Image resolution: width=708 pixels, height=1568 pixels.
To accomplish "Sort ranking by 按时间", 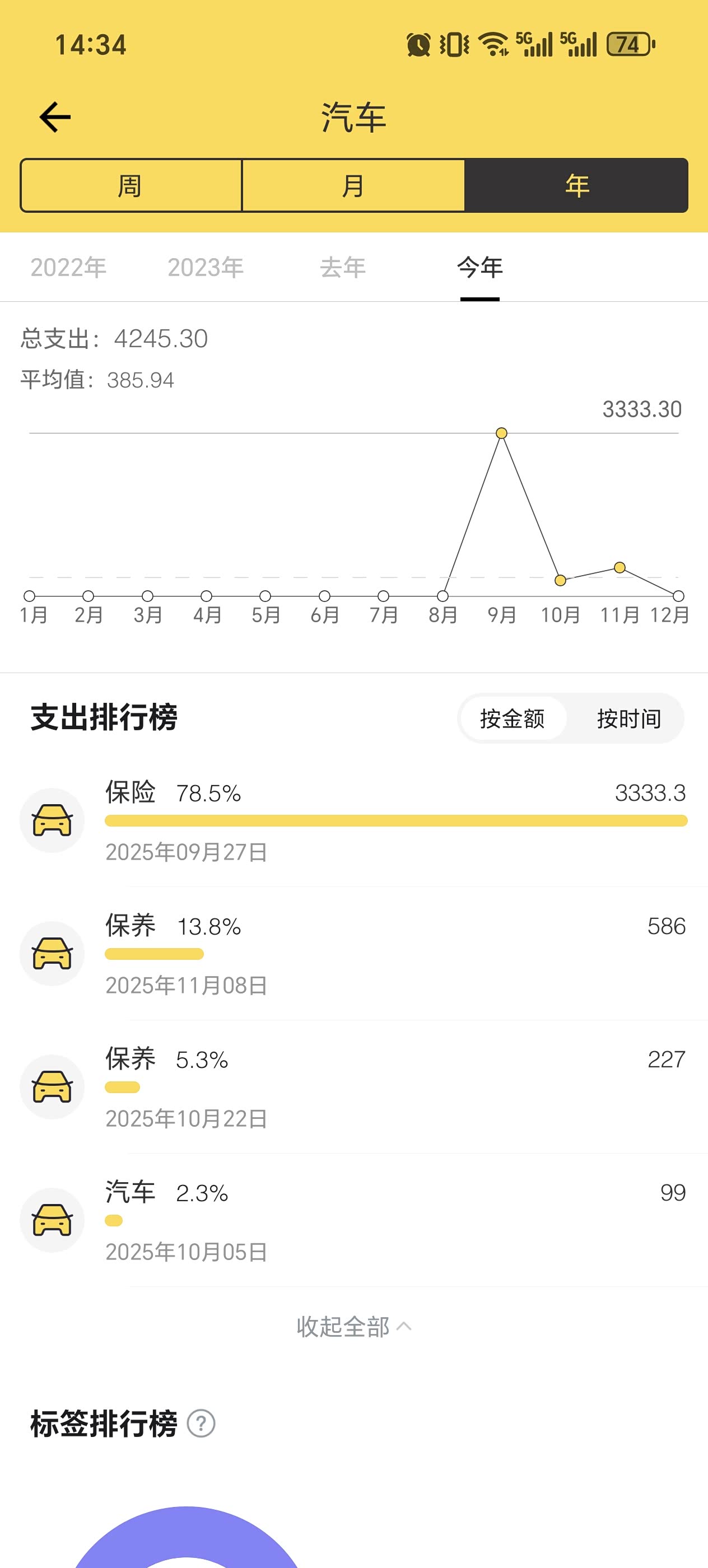I will pyautogui.click(x=628, y=718).
